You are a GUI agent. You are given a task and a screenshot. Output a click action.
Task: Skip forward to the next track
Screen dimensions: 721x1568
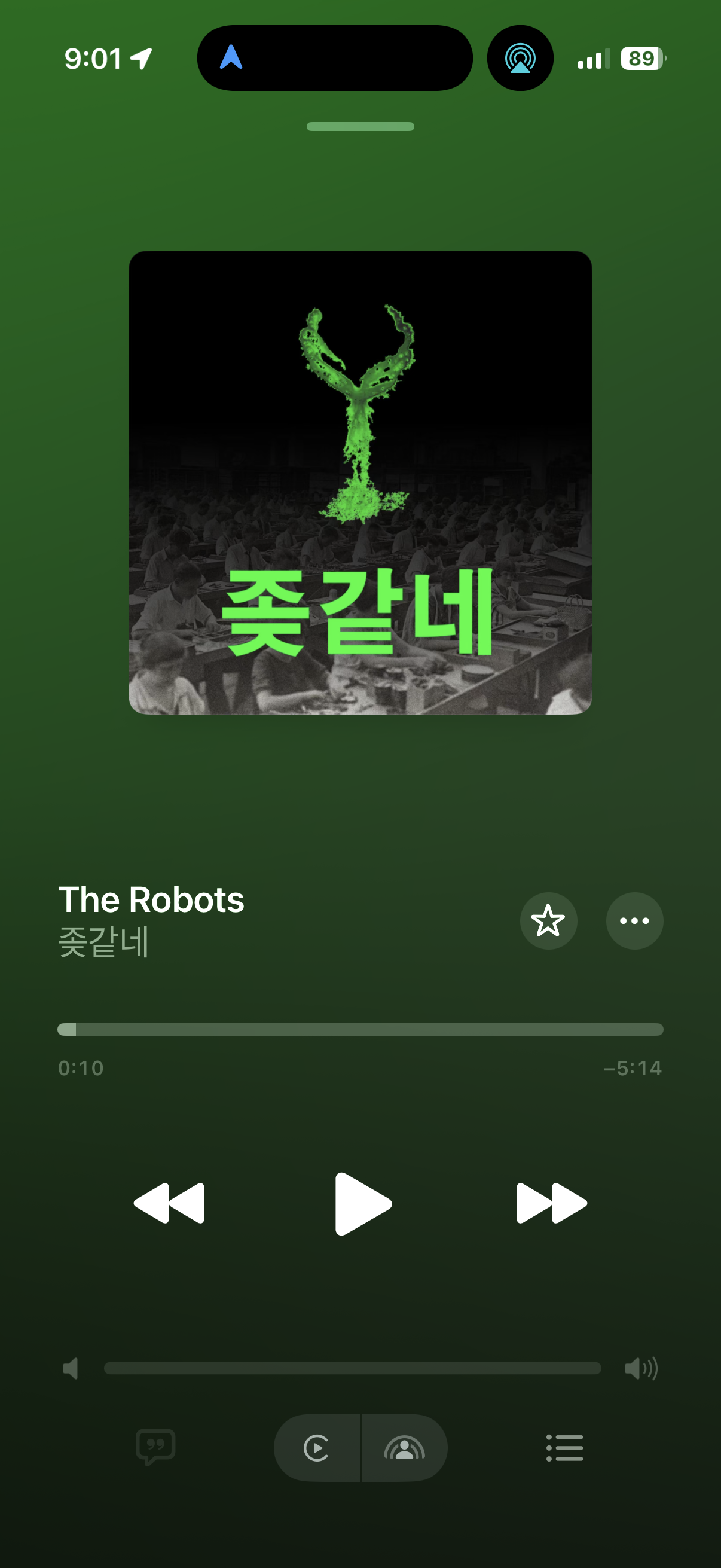551,1203
